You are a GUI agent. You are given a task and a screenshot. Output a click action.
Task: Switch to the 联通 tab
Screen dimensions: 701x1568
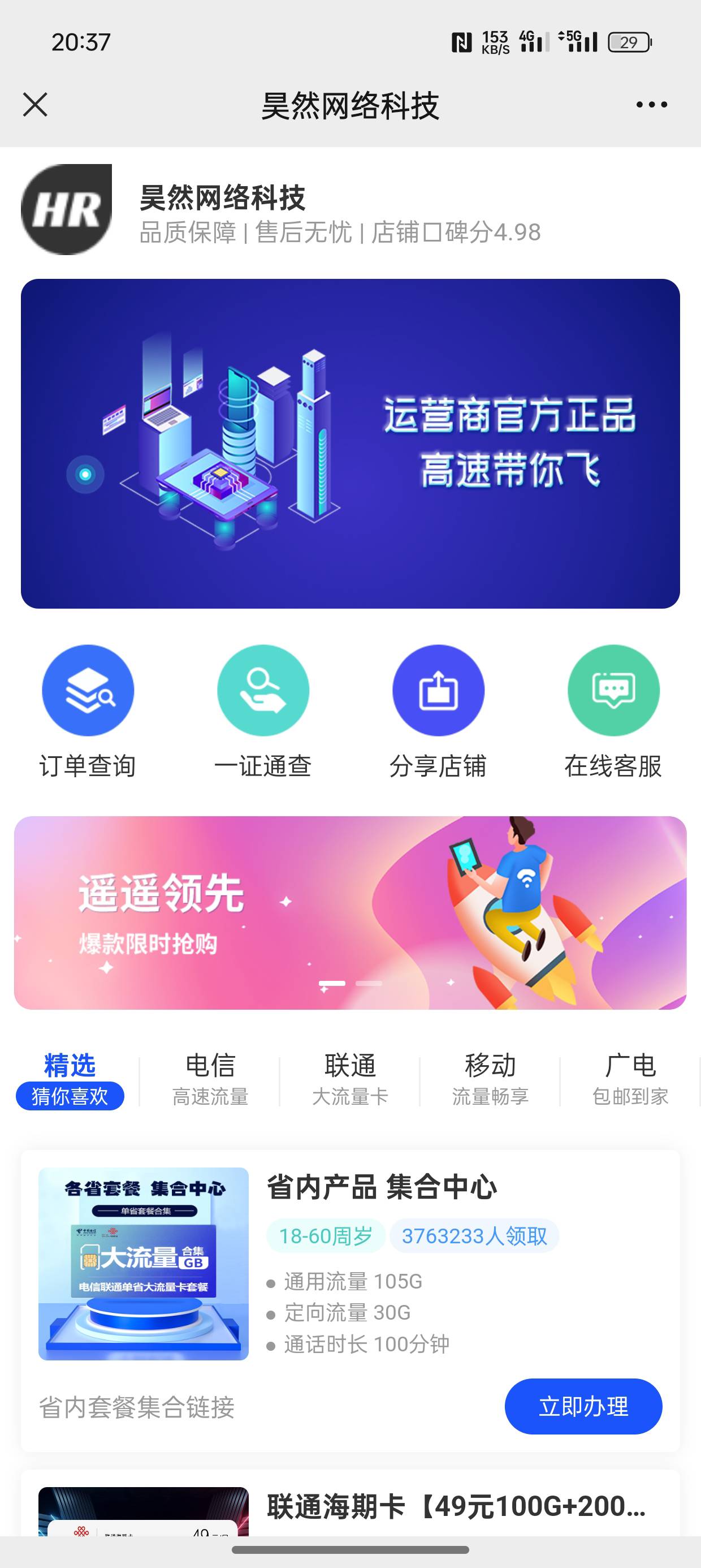pyautogui.click(x=350, y=1080)
